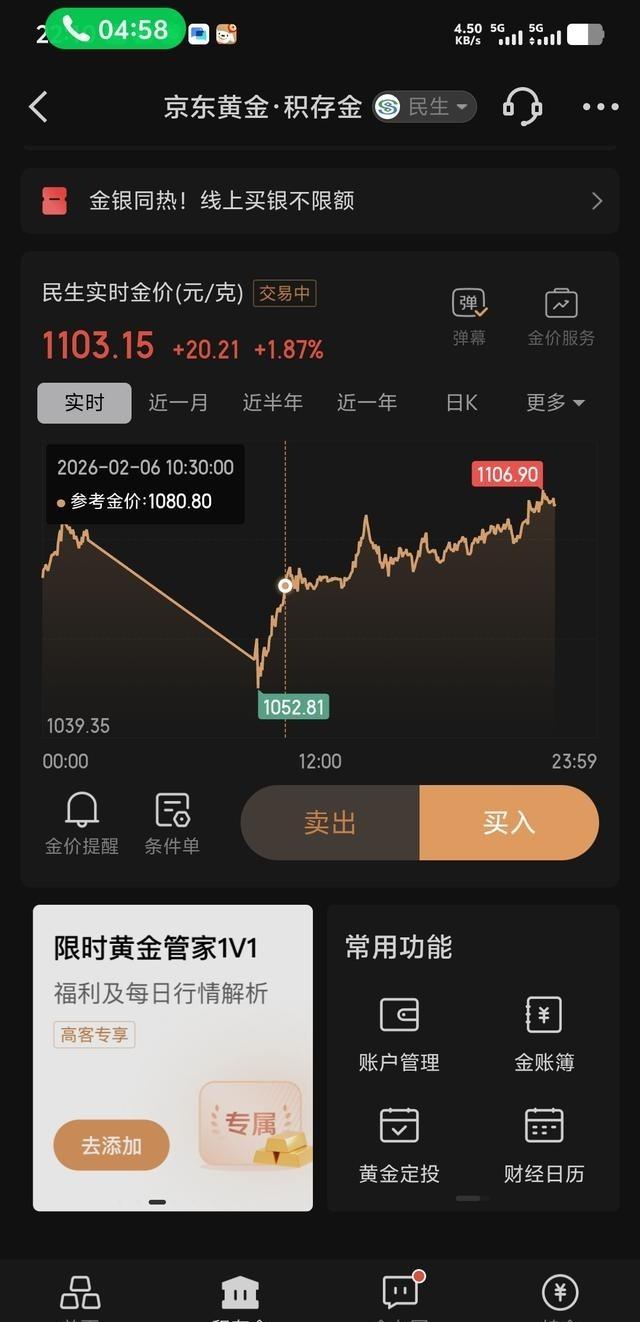The width and height of the screenshot is (640, 1322).
Task: Open the 金银同热 silver purchase banner
Action: point(320,201)
